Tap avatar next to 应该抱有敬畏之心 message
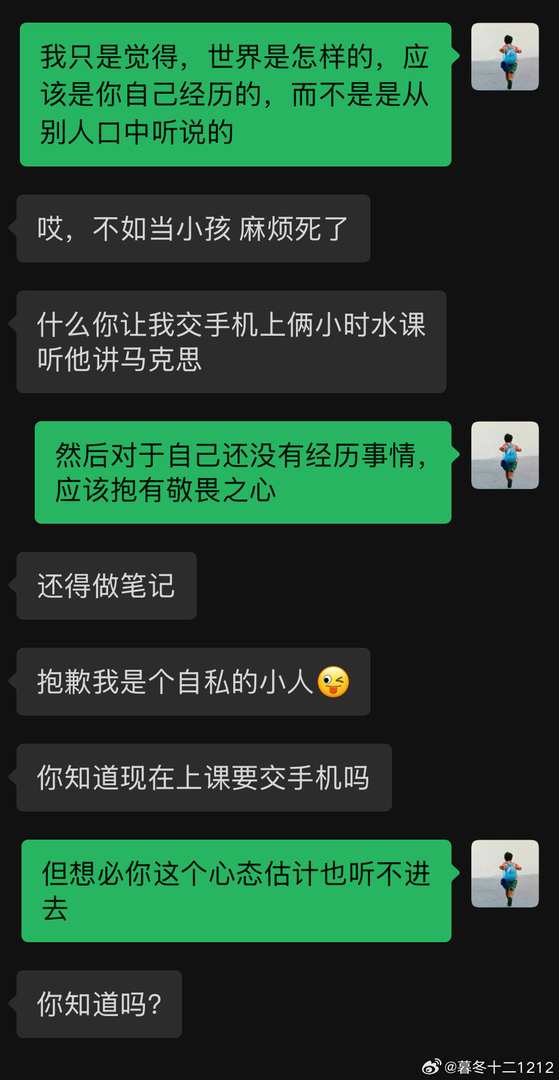The image size is (559, 1080). 505,455
